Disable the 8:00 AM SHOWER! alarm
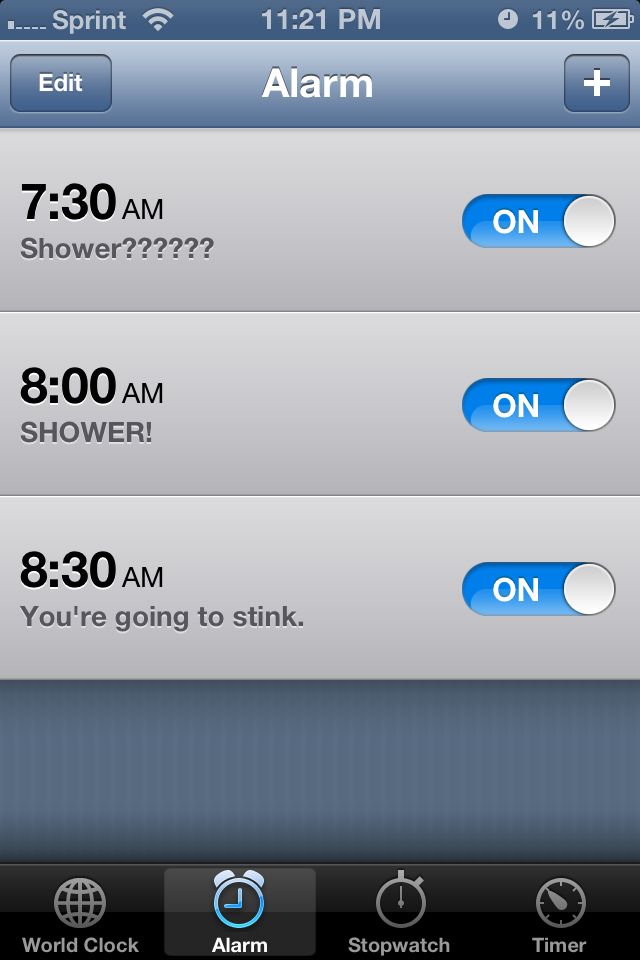640x960 pixels. (538, 405)
